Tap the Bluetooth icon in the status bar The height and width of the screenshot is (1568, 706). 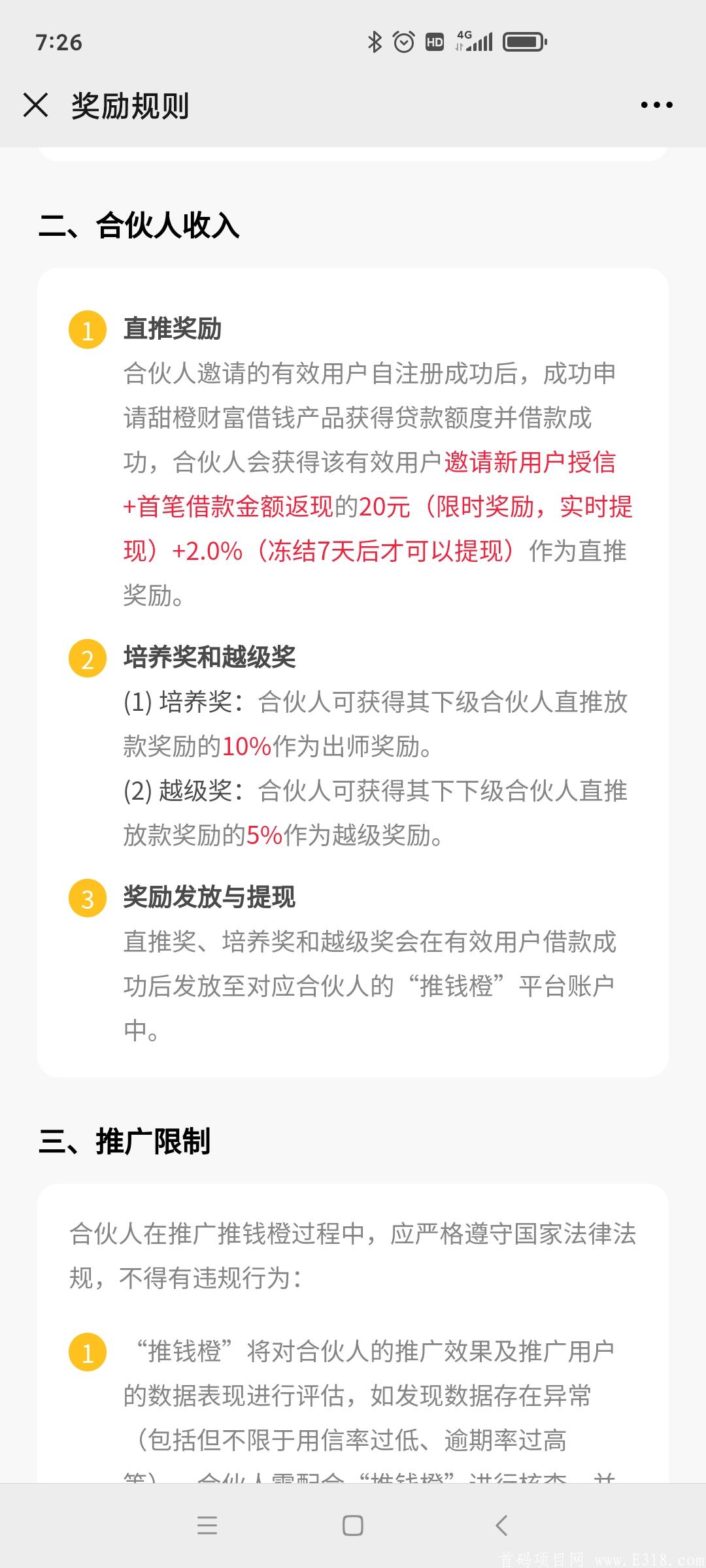tap(376, 41)
